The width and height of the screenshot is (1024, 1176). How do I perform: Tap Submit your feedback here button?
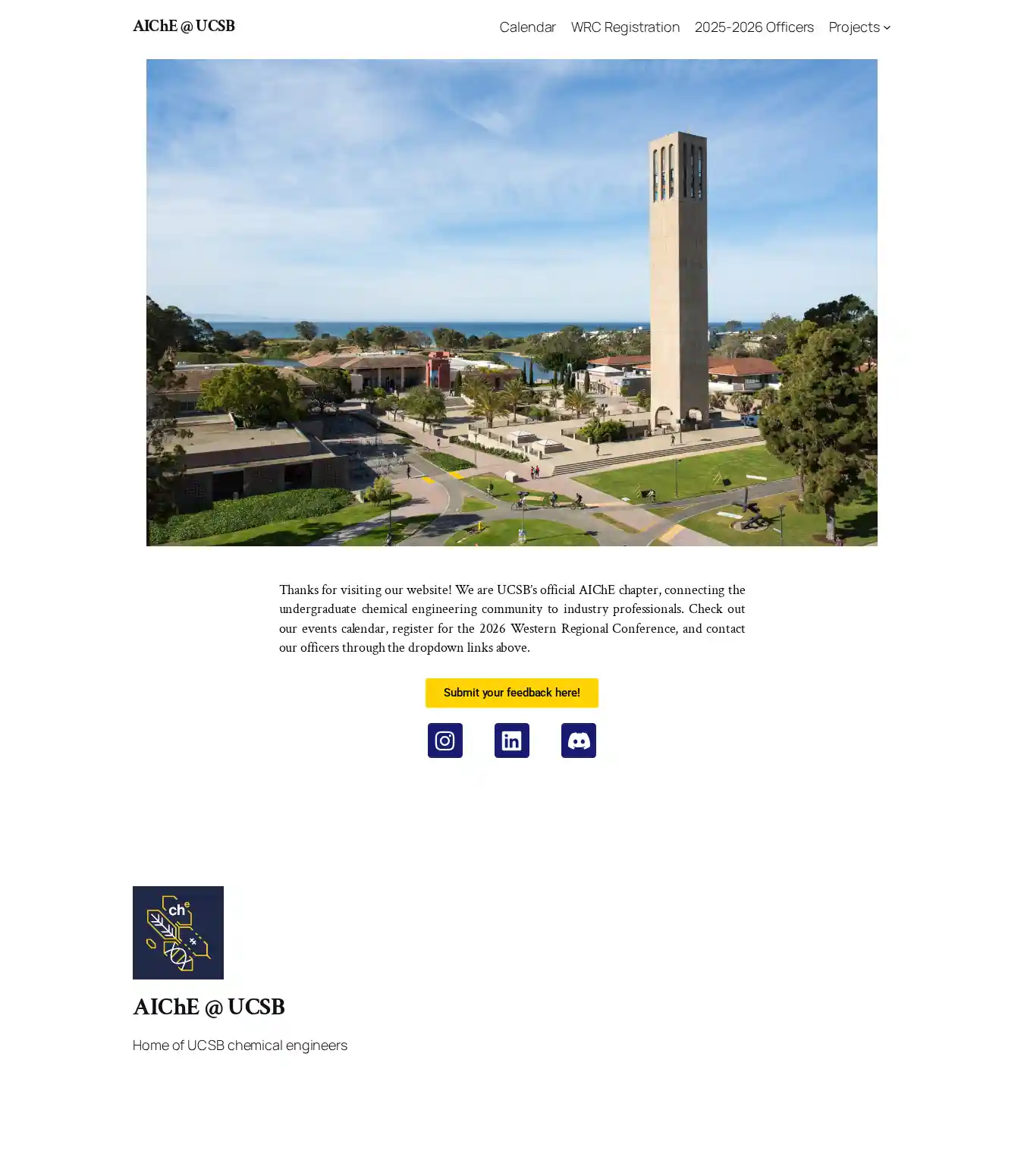click(x=511, y=693)
